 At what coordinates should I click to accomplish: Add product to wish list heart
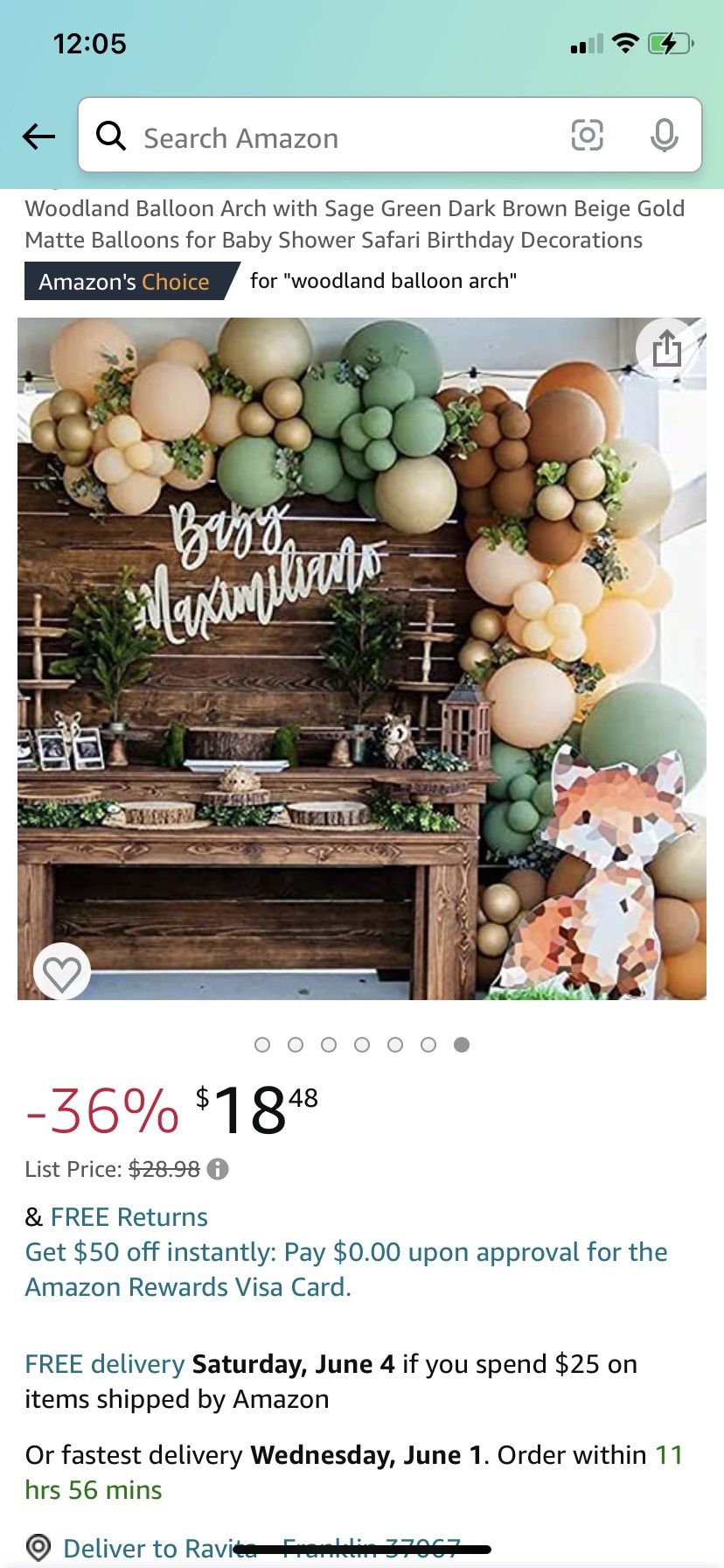coord(62,973)
